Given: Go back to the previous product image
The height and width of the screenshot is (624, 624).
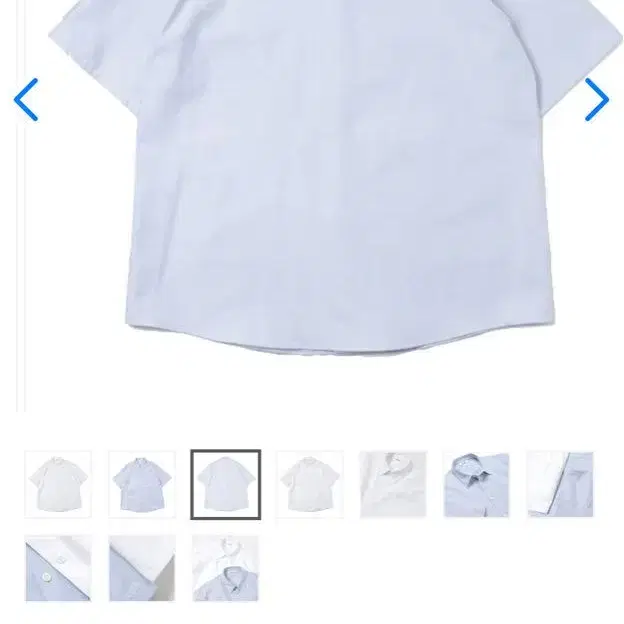Looking at the screenshot, I should click(x=26, y=99).
